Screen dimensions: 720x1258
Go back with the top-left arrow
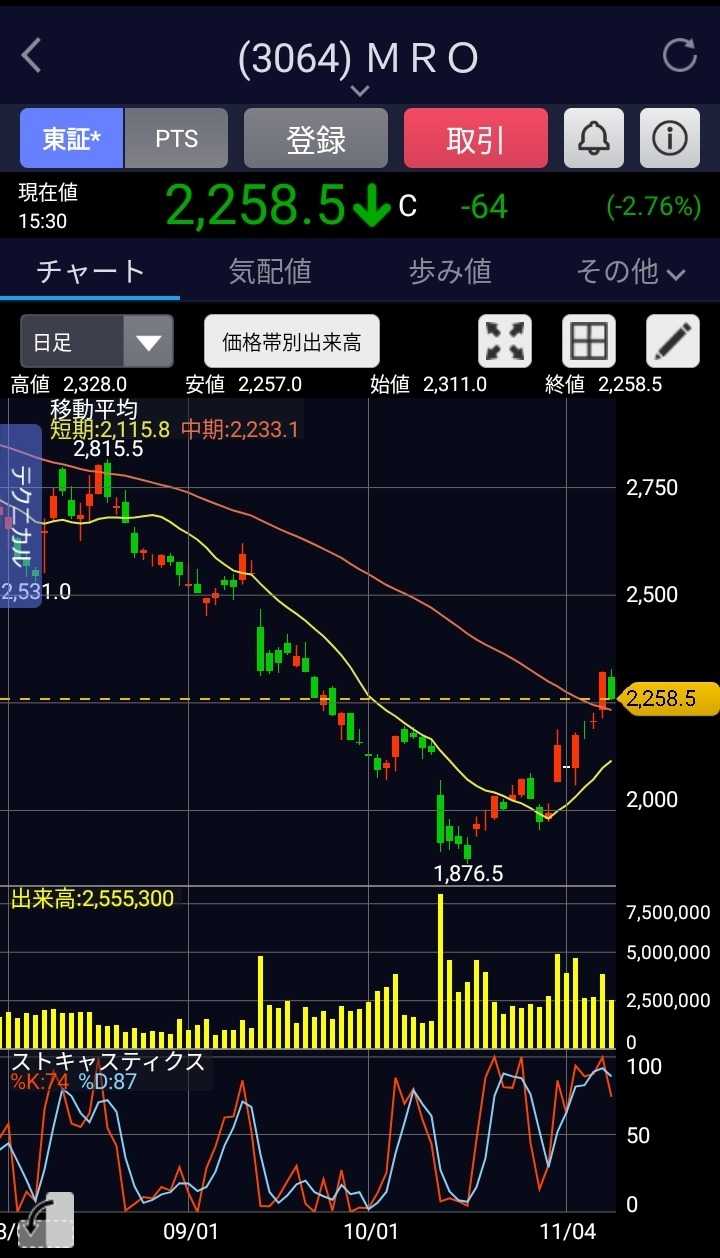(32, 56)
